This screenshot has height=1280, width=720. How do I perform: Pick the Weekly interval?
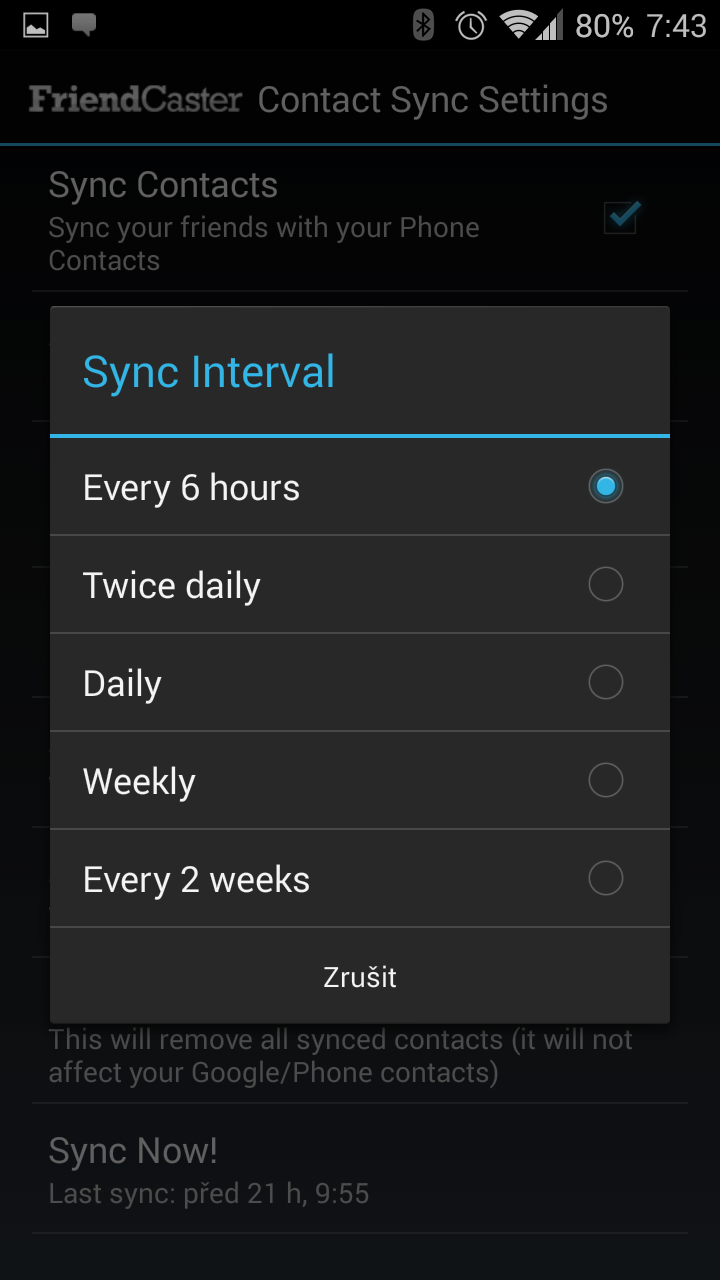(360, 781)
